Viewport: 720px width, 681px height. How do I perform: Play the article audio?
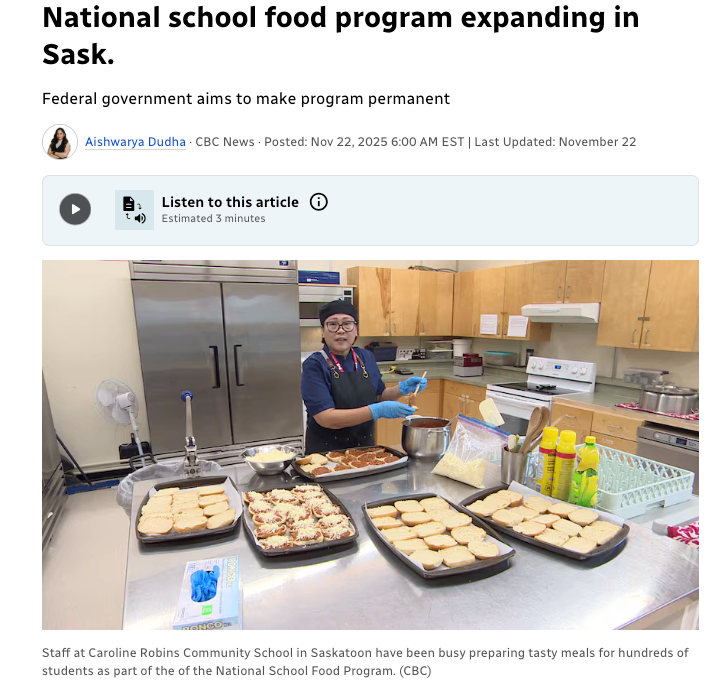(75, 209)
